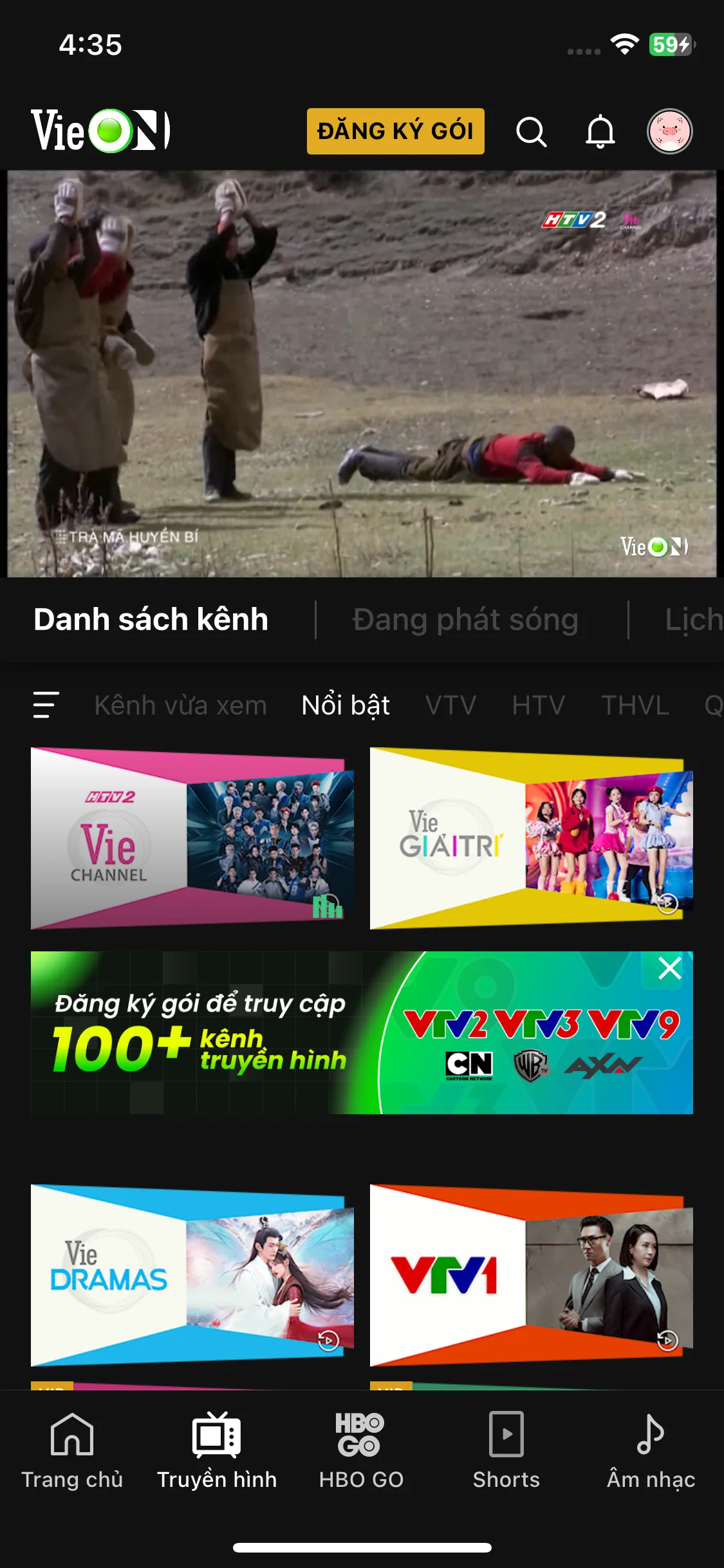Open the Lịch tab on the right
This screenshot has height=1568, width=724.
(x=693, y=619)
